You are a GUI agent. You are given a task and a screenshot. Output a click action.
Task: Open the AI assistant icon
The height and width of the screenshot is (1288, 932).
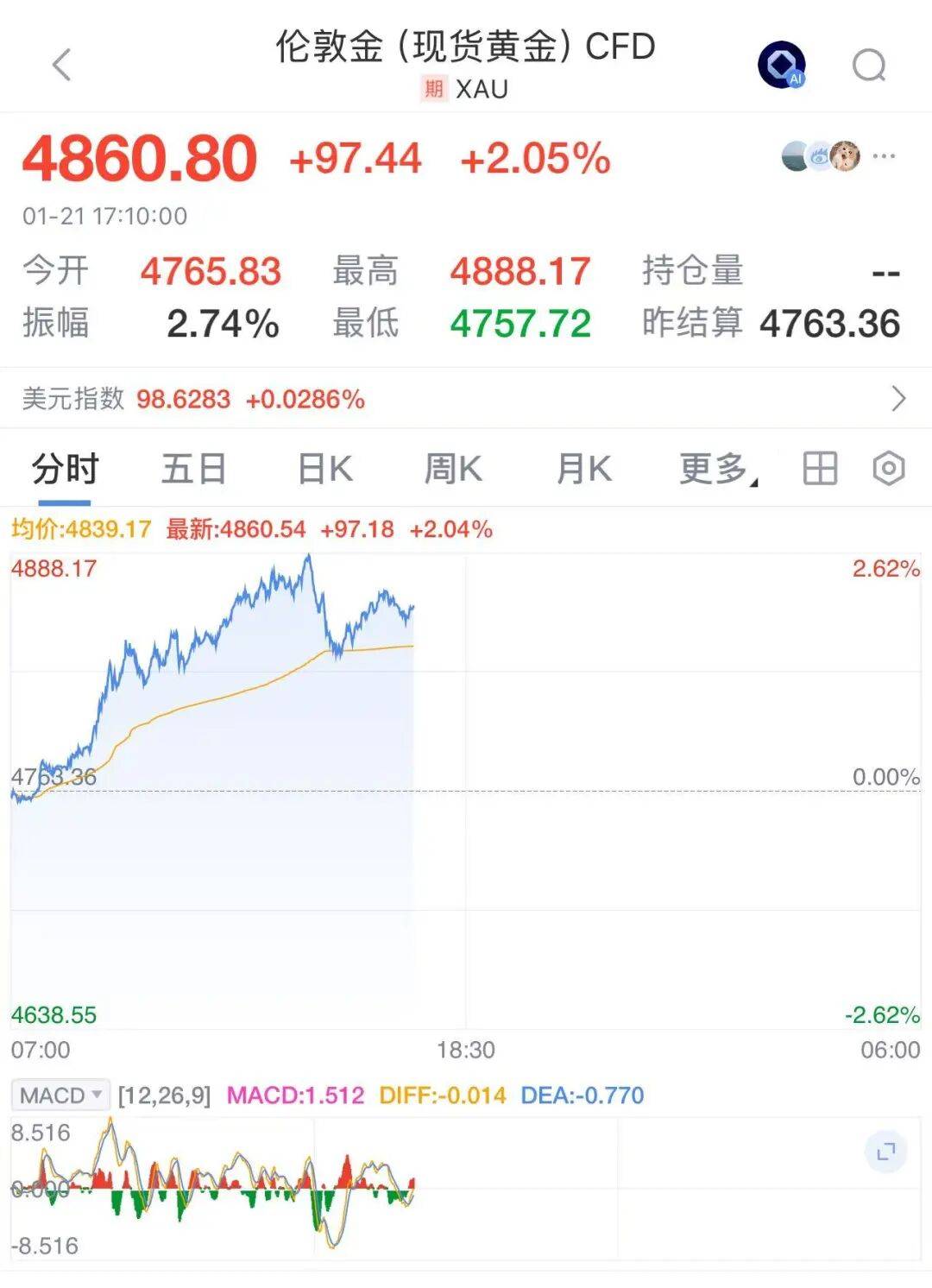[781, 65]
